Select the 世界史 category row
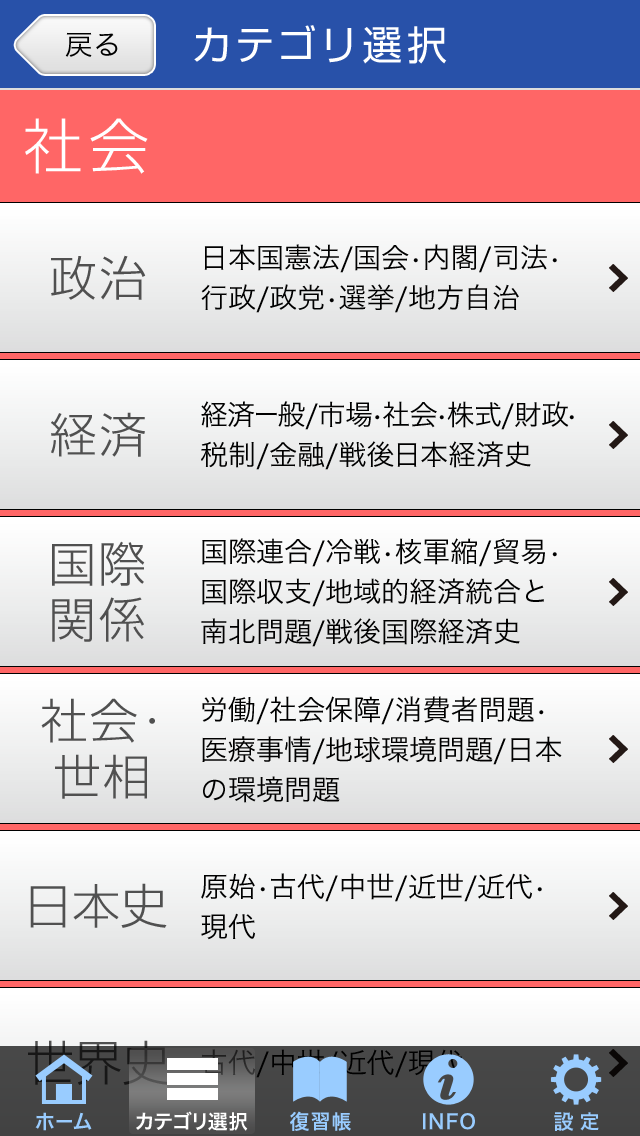640x1136 pixels. coord(320,1020)
